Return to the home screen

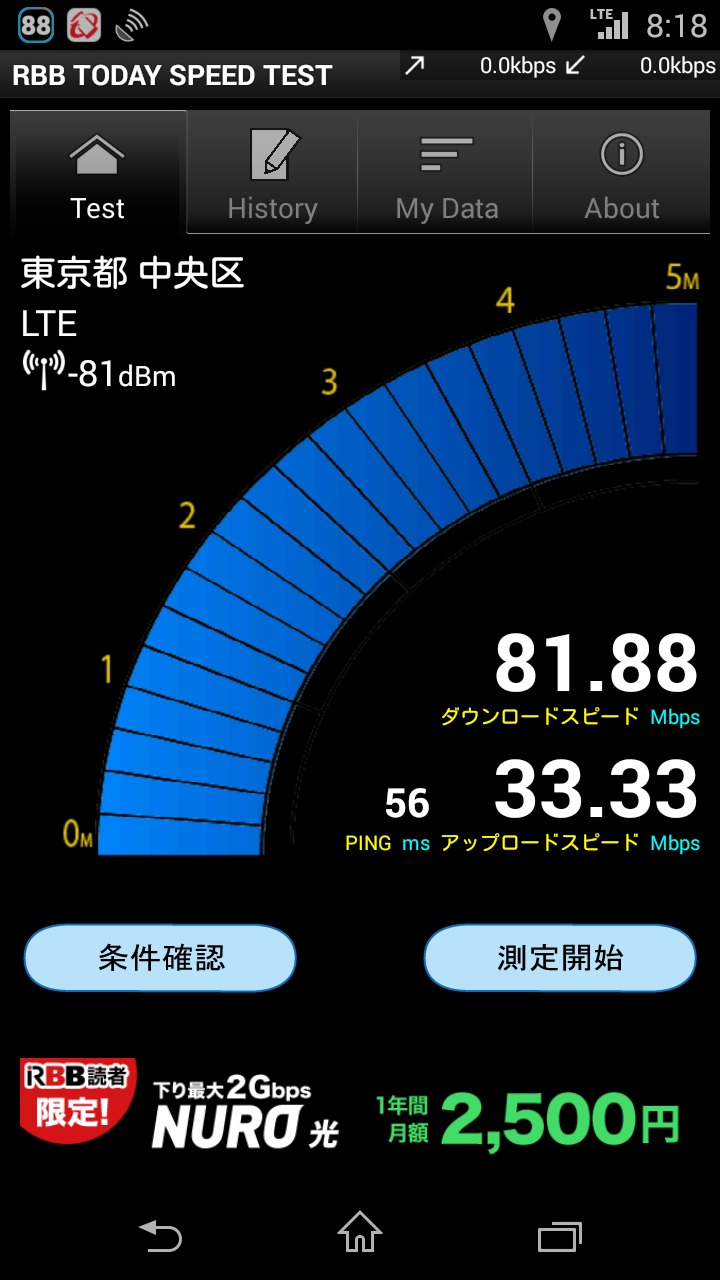coord(360,1234)
